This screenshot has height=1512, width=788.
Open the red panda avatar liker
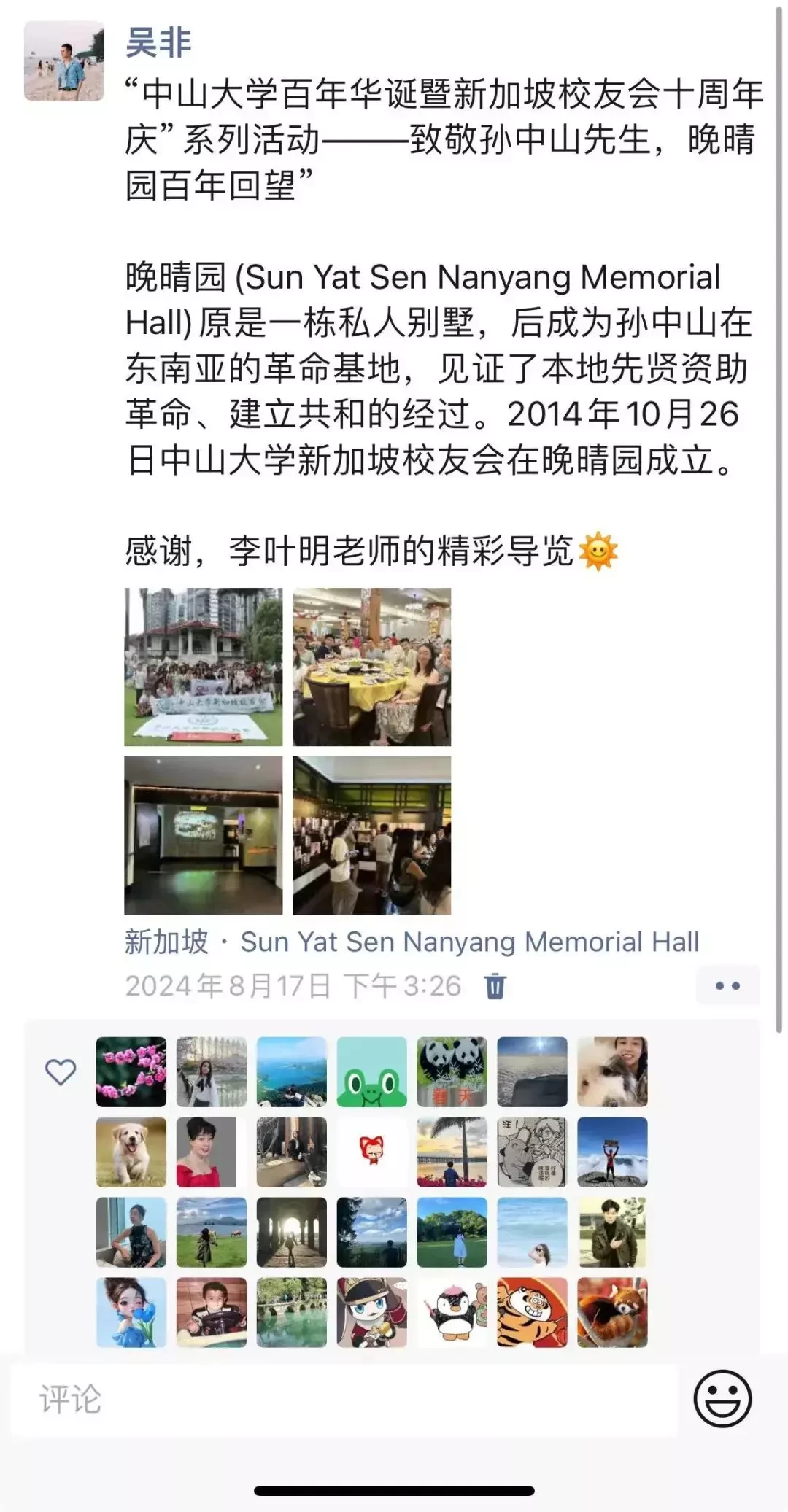click(x=612, y=1312)
